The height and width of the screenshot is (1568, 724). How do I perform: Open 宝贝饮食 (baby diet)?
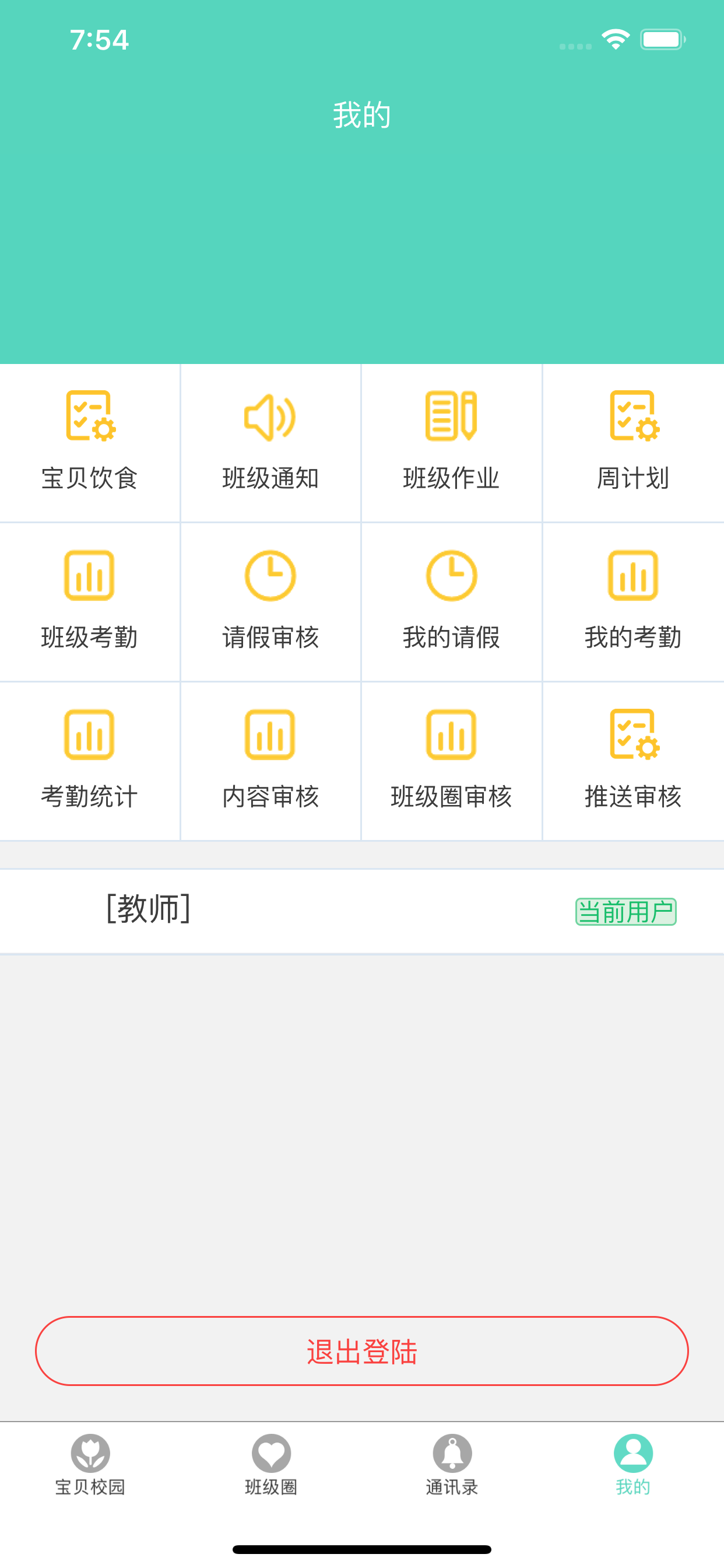point(89,443)
